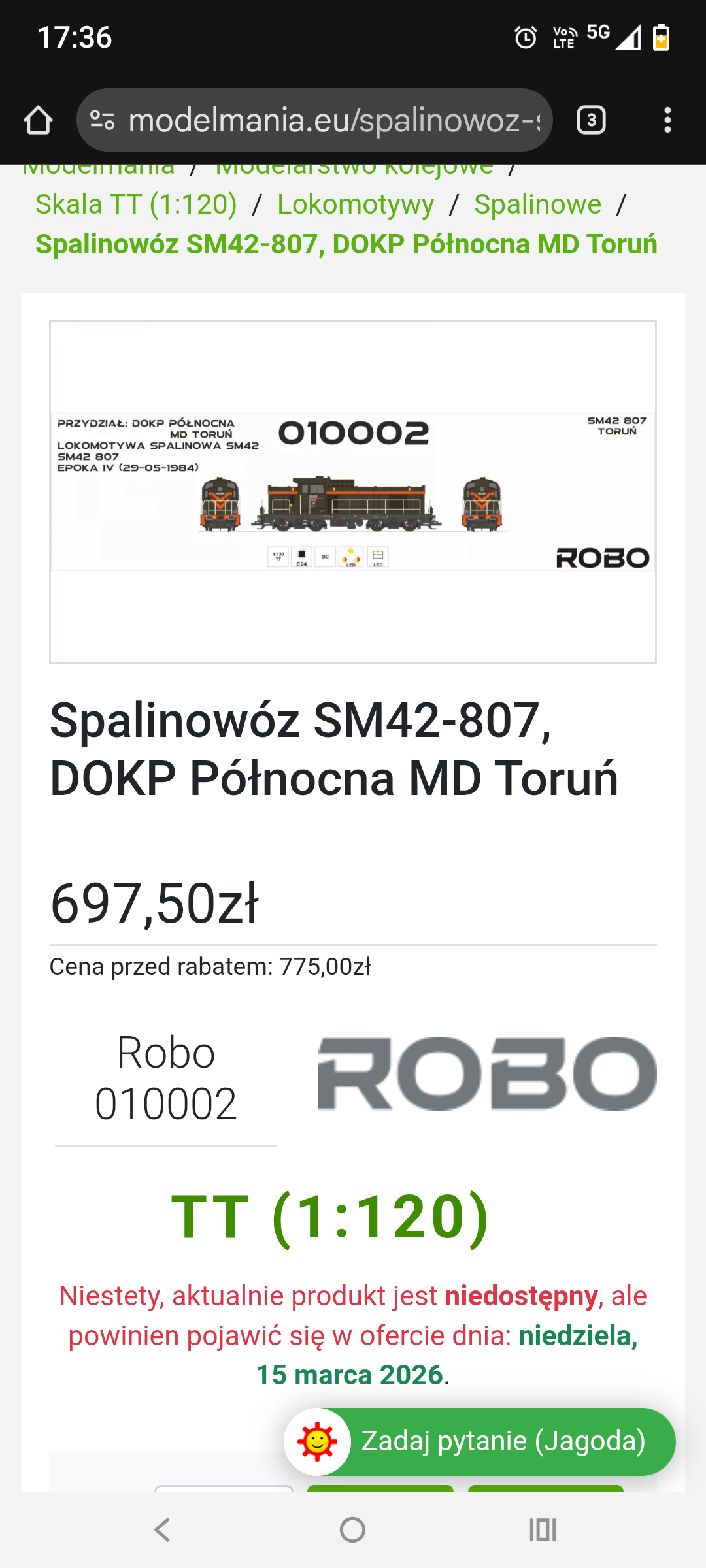Ask Jagoda a question
Screen dimensions: 706x1568
click(480, 1441)
